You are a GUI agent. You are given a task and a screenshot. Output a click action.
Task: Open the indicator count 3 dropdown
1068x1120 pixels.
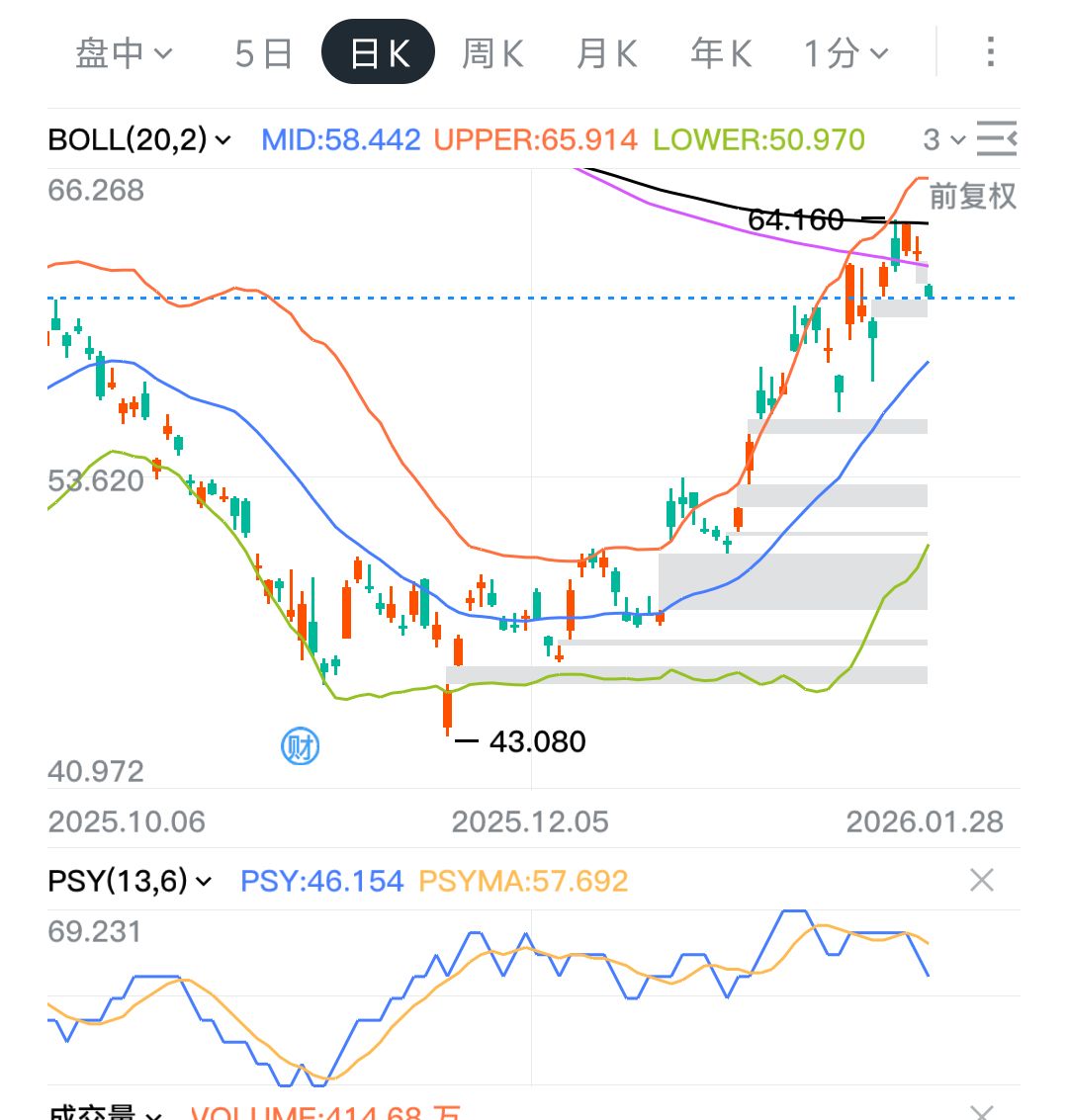943,140
